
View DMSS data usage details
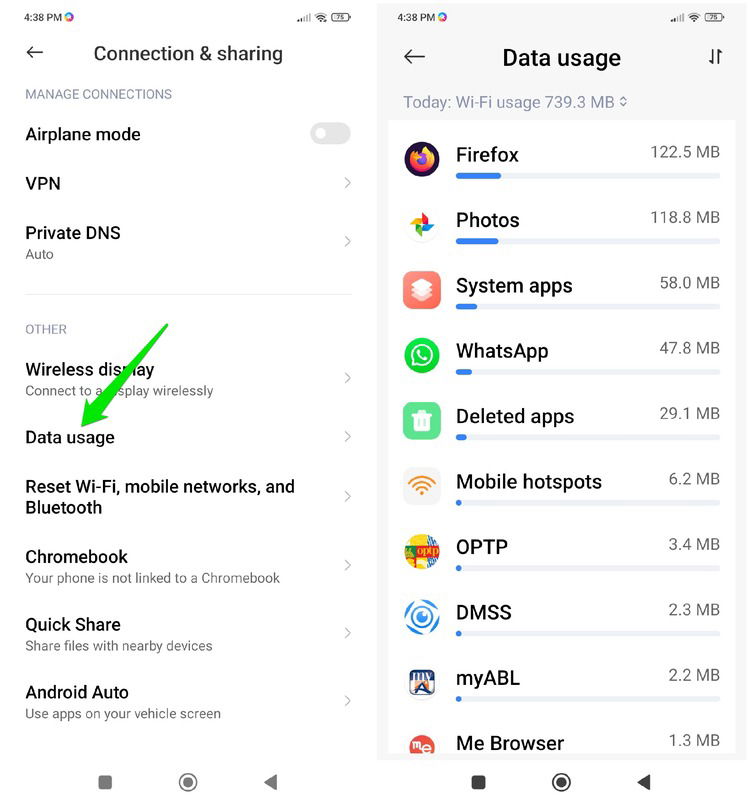click(x=561, y=617)
